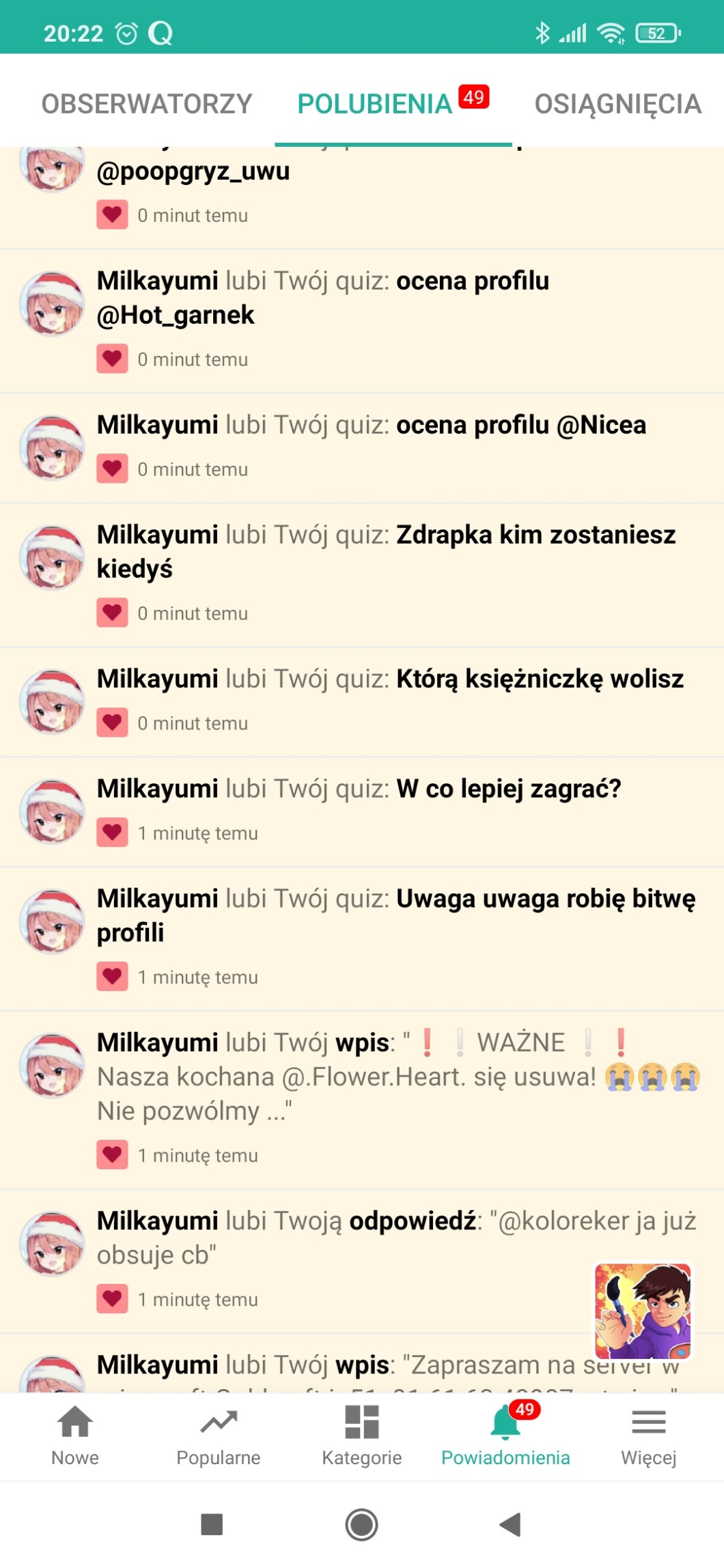The height and width of the screenshot is (1568, 724).
Task: Go to the Nowe tab
Action: [75, 1436]
